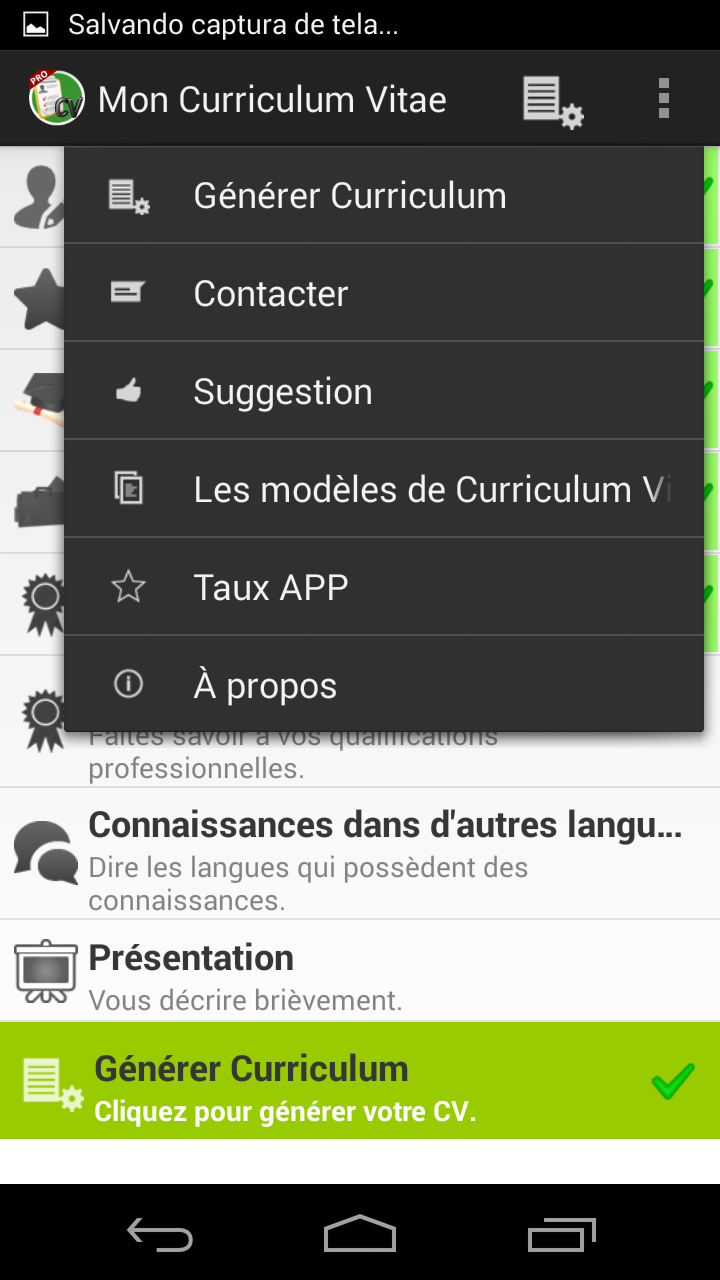720x1280 pixels.
Task: Select Générer Curriculum in the dropdown menu
Action: point(384,196)
